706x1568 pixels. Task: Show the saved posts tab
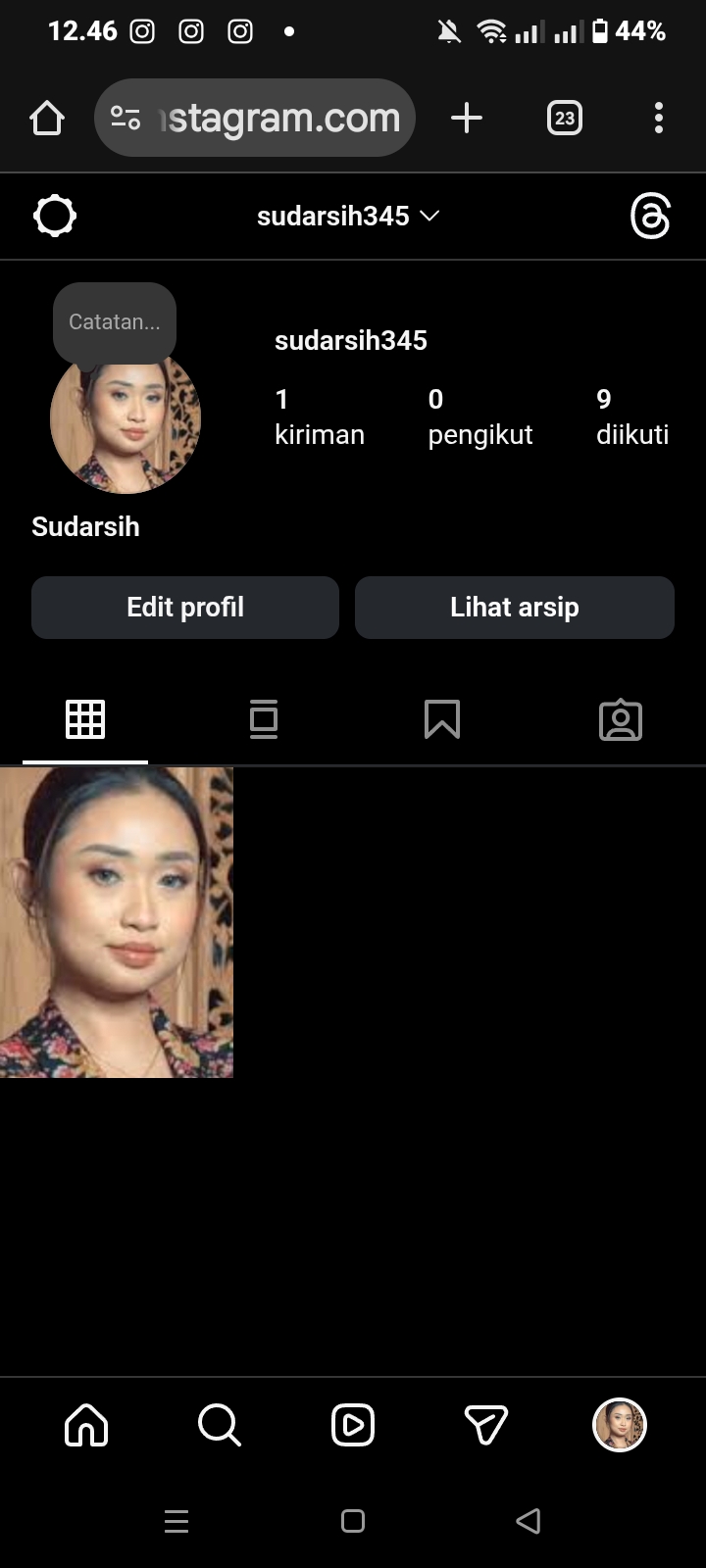click(442, 720)
